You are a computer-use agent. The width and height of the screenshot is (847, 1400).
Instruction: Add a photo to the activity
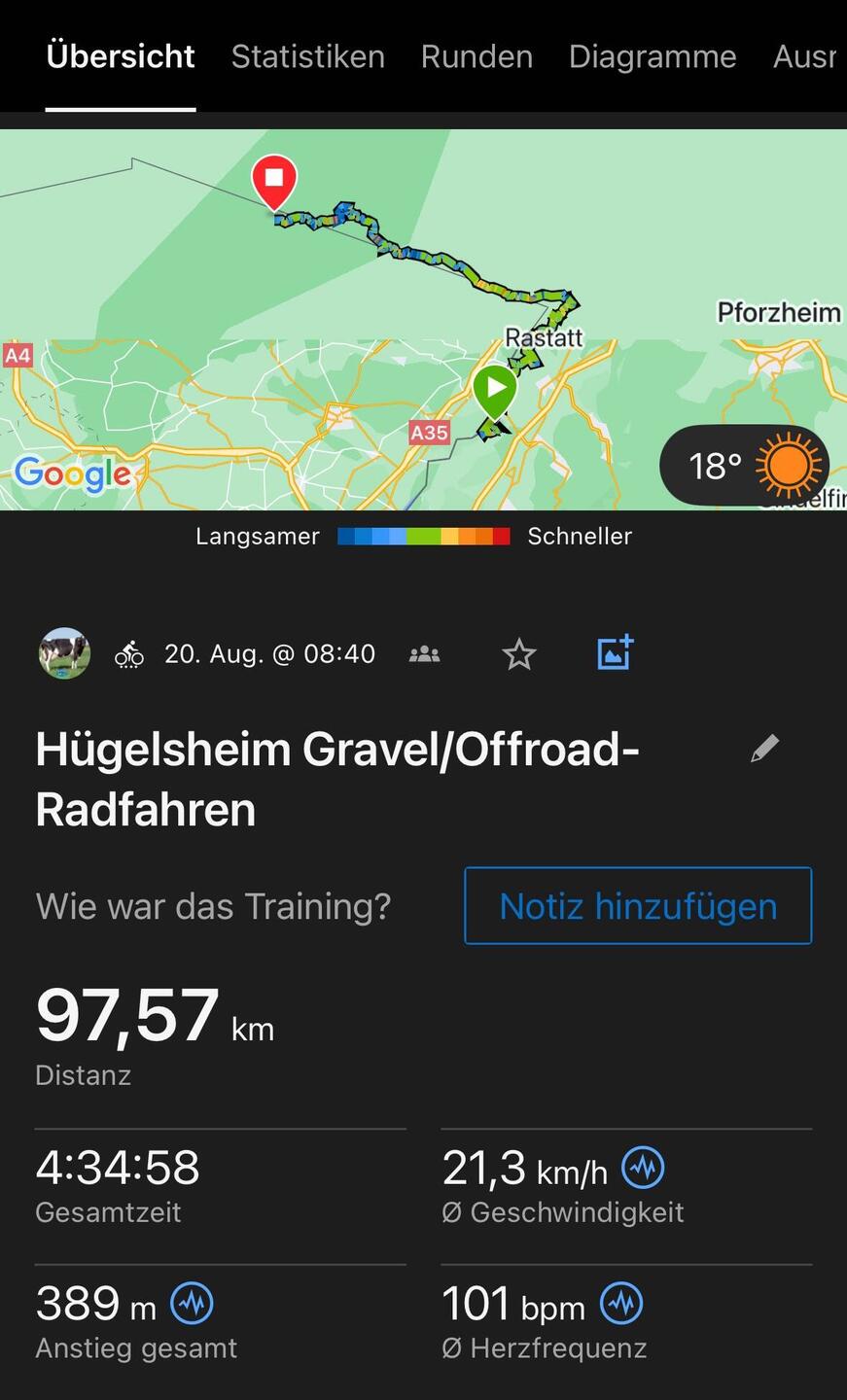coord(615,652)
